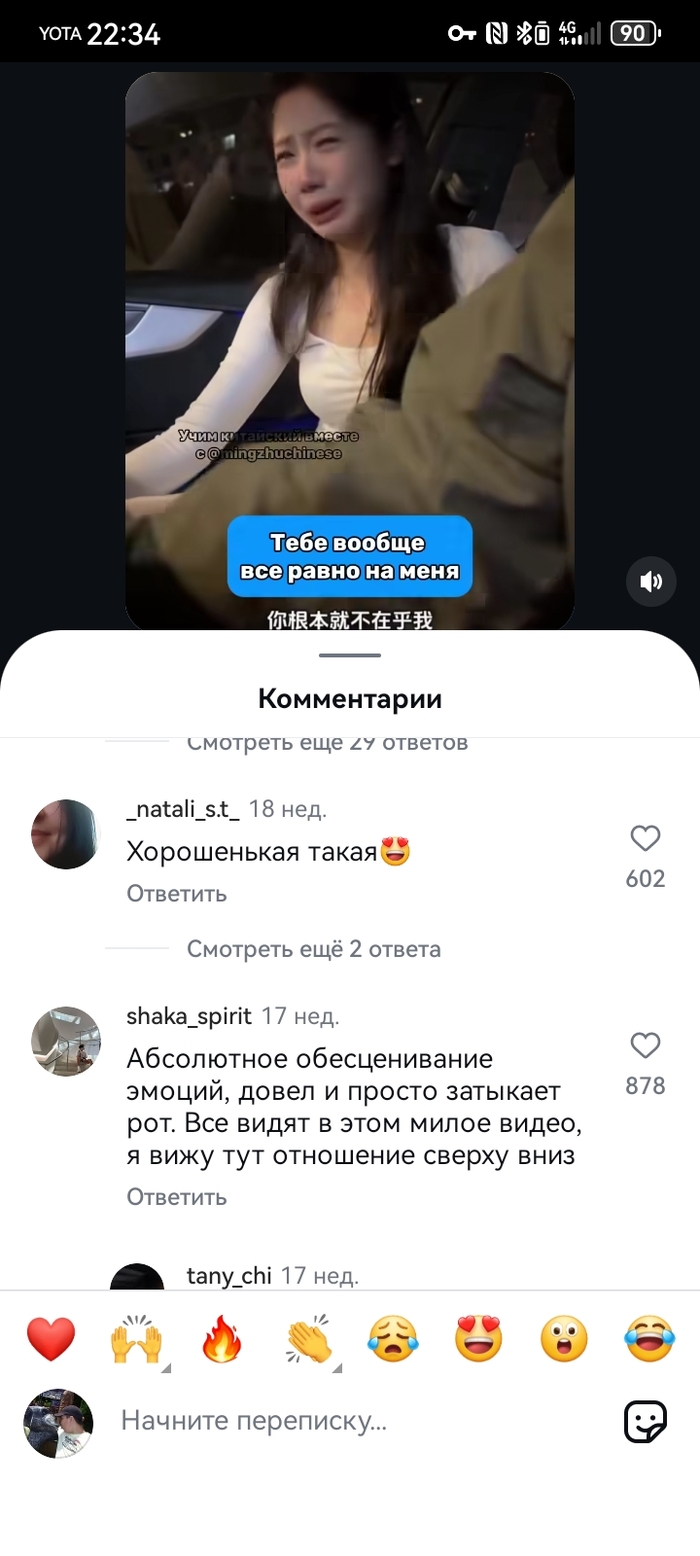700x1556 pixels.
Task: Send the clapping hands emoji
Action: 307,1340
